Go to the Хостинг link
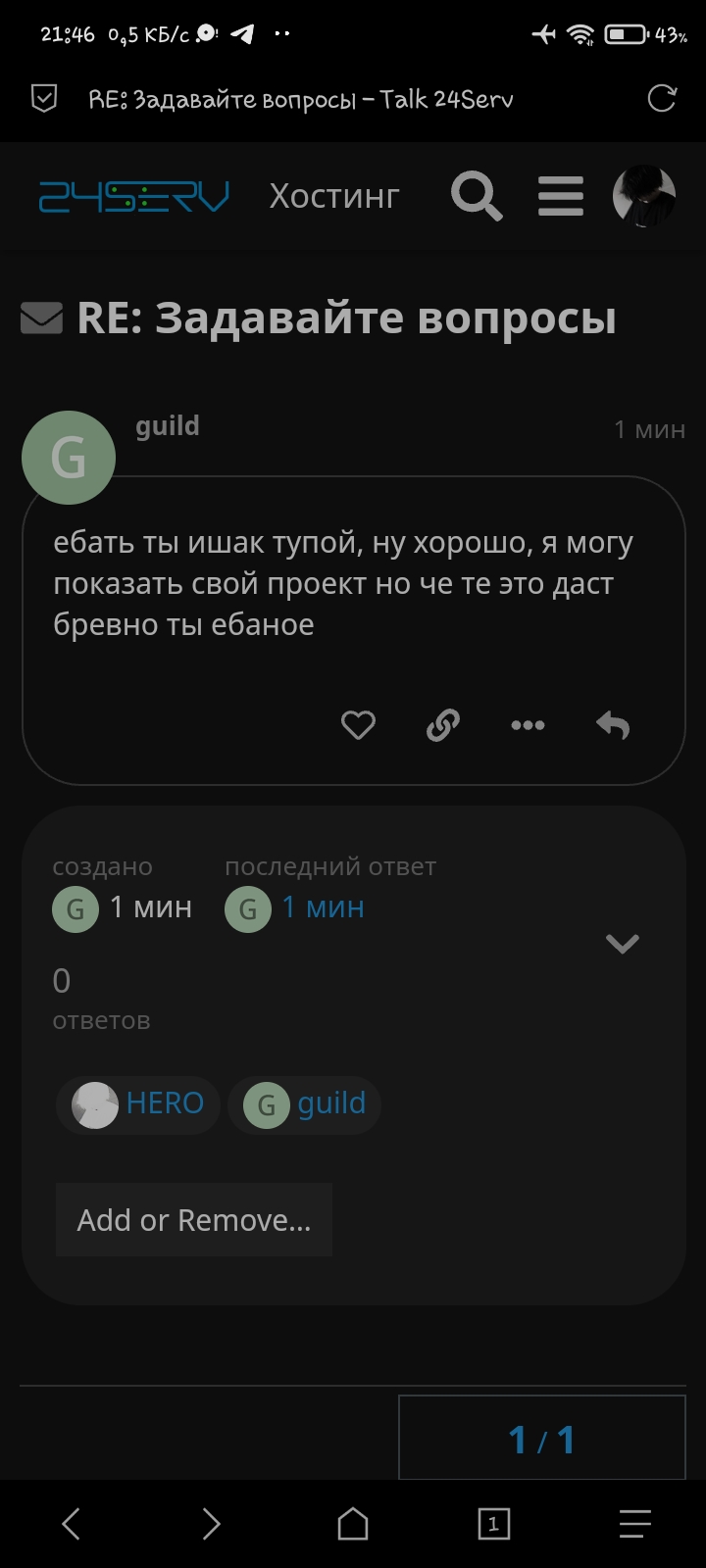Viewport: 706px width, 1568px height. pyautogui.click(x=334, y=196)
